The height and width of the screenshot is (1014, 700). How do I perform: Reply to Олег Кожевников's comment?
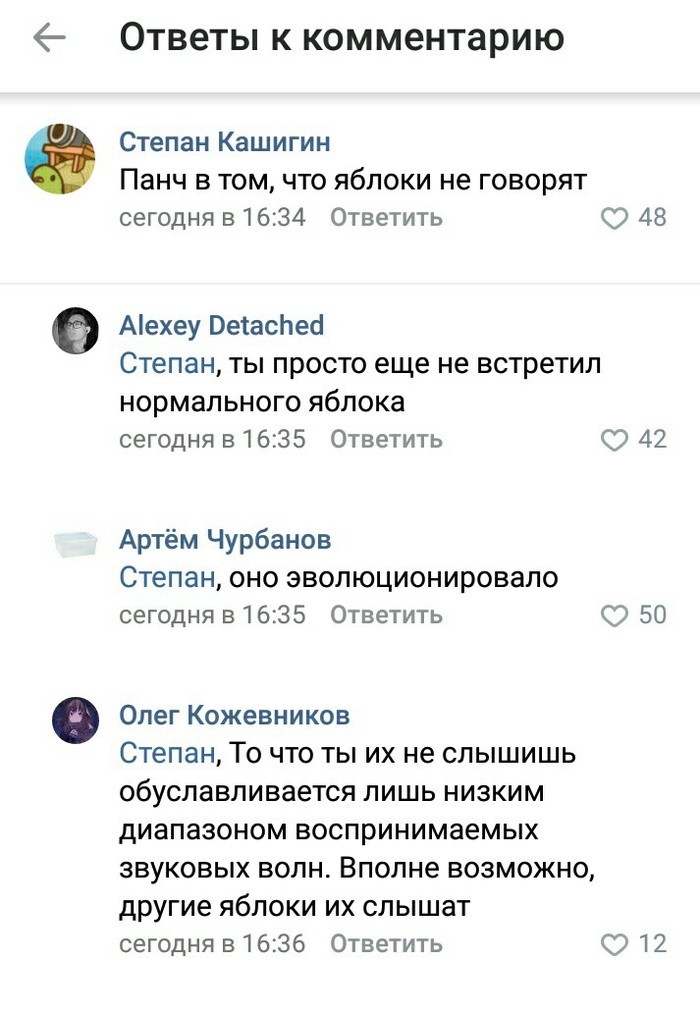tap(386, 943)
